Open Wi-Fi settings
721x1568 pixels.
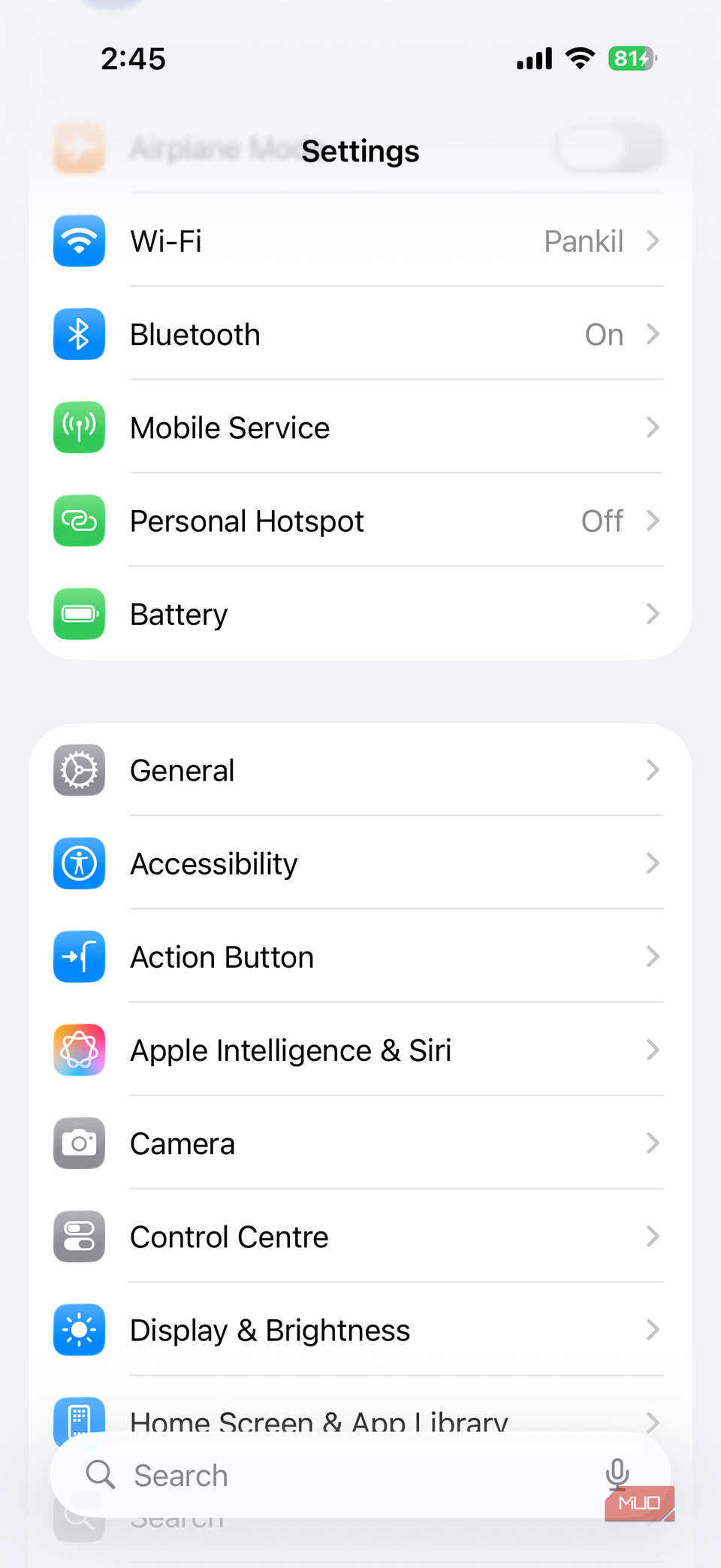coord(359,241)
